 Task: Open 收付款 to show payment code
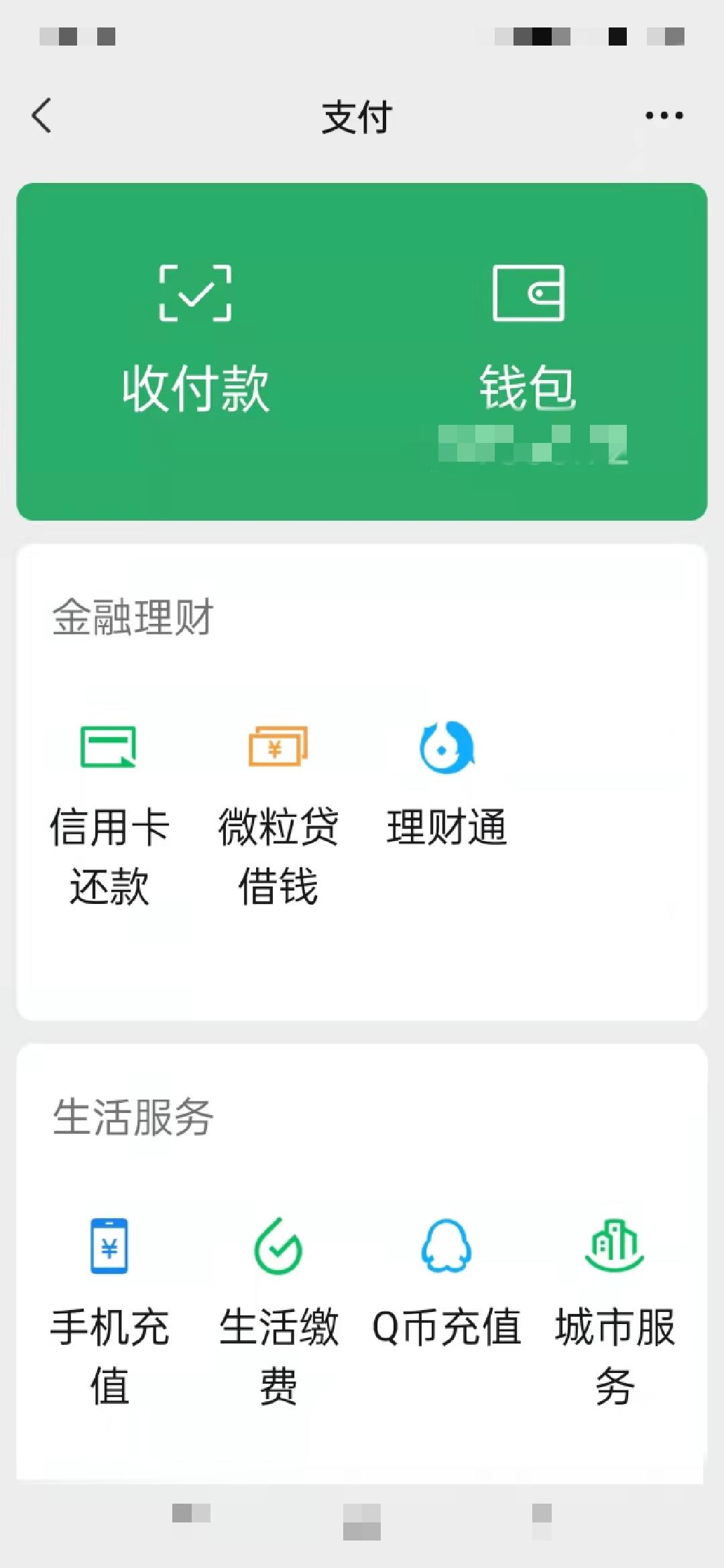coord(195,338)
